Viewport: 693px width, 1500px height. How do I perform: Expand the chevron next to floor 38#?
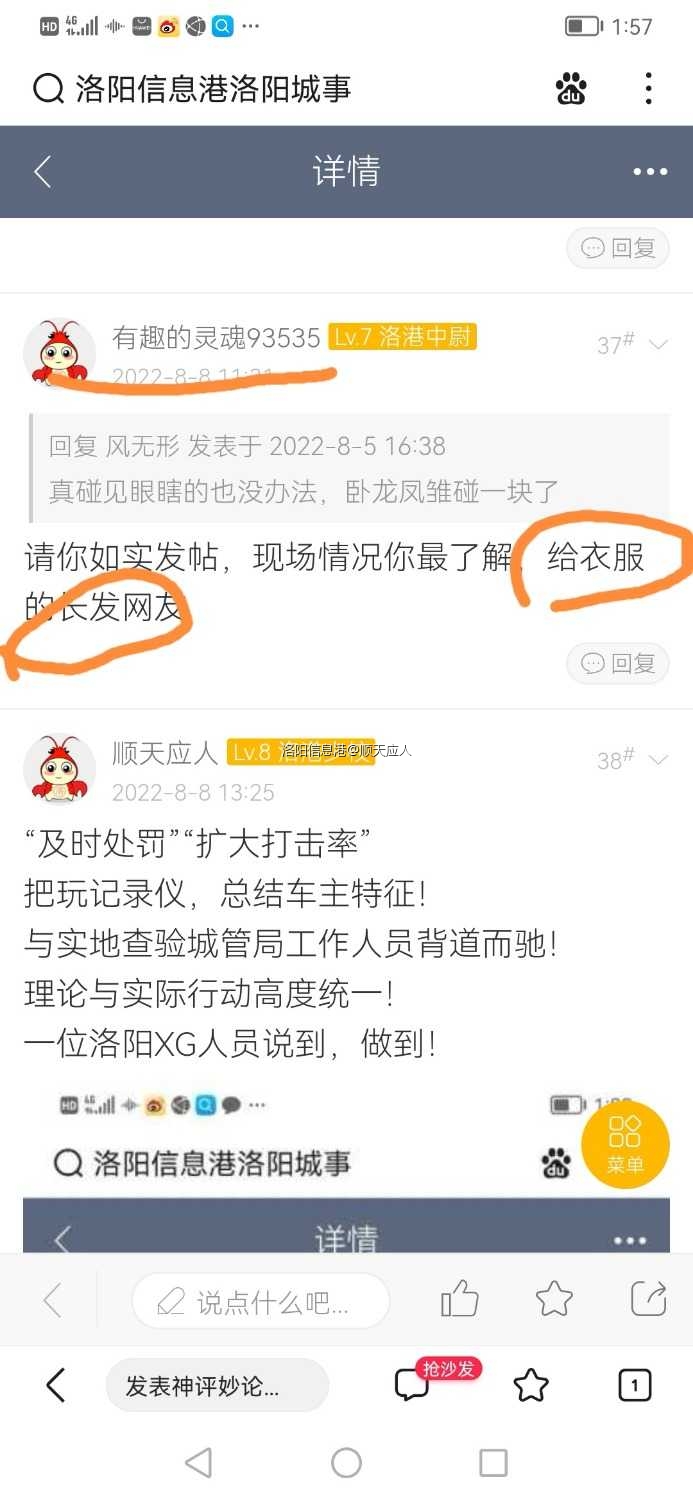pos(658,760)
